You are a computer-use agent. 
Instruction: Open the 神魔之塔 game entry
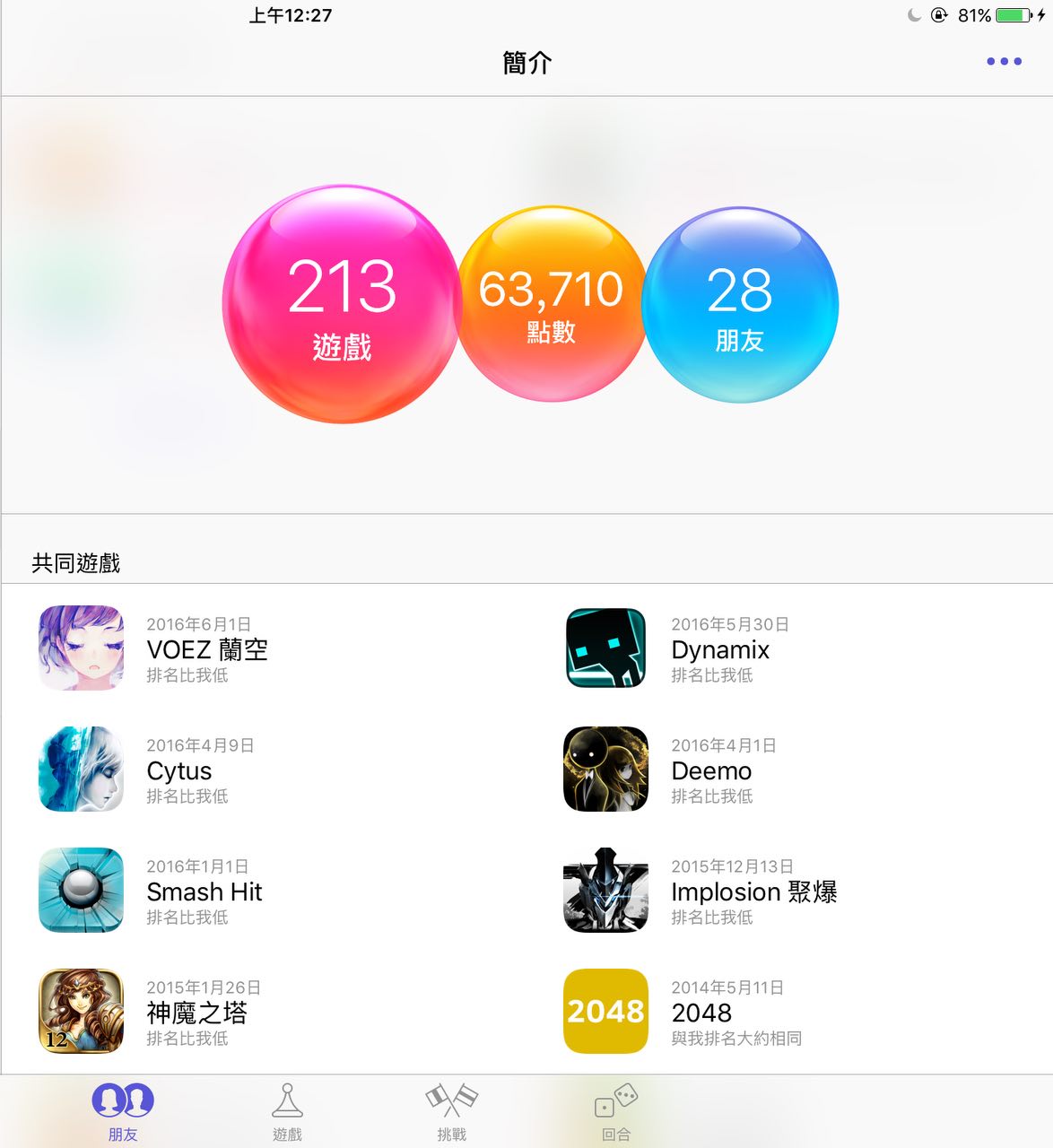[x=196, y=1013]
